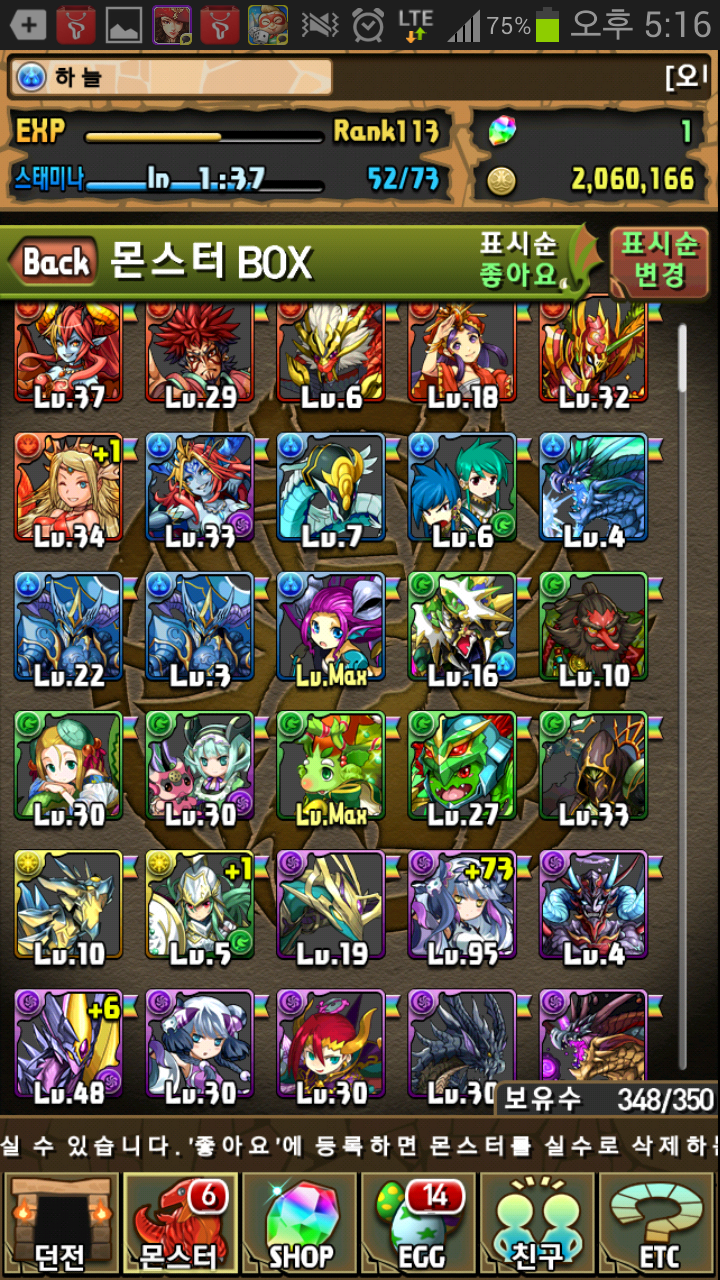This screenshot has height=1280, width=720.
Task: Open the 친구 friends tab
Action: coord(538,1225)
